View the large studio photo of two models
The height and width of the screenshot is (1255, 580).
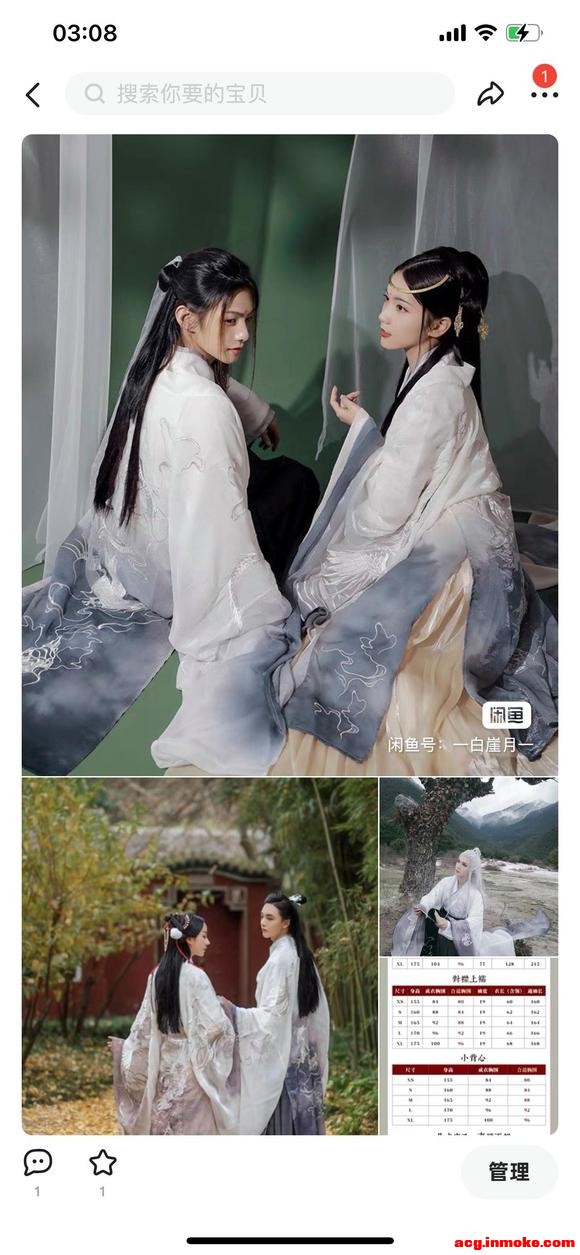(290, 455)
